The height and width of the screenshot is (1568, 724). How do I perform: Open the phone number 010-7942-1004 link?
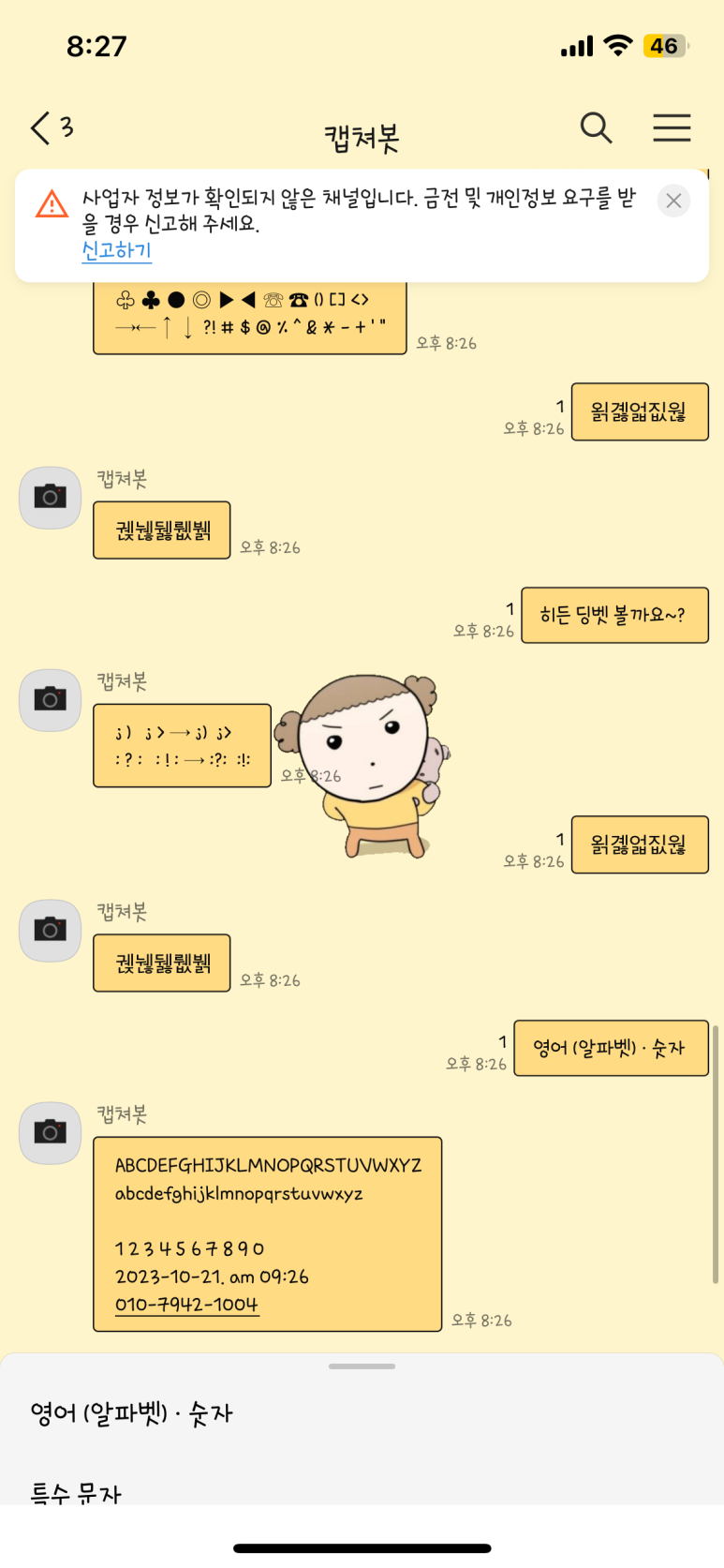[x=186, y=1304]
